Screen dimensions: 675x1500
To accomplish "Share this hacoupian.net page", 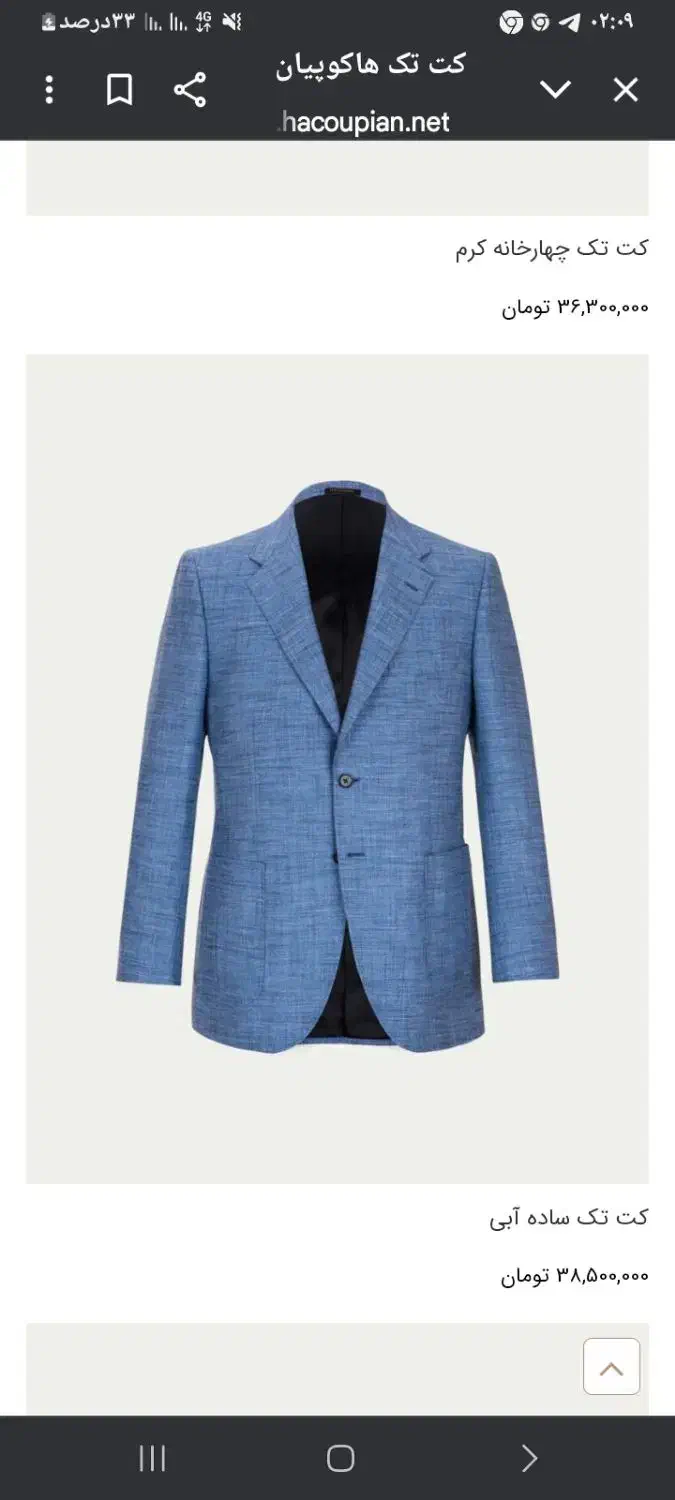I will point(190,90).
